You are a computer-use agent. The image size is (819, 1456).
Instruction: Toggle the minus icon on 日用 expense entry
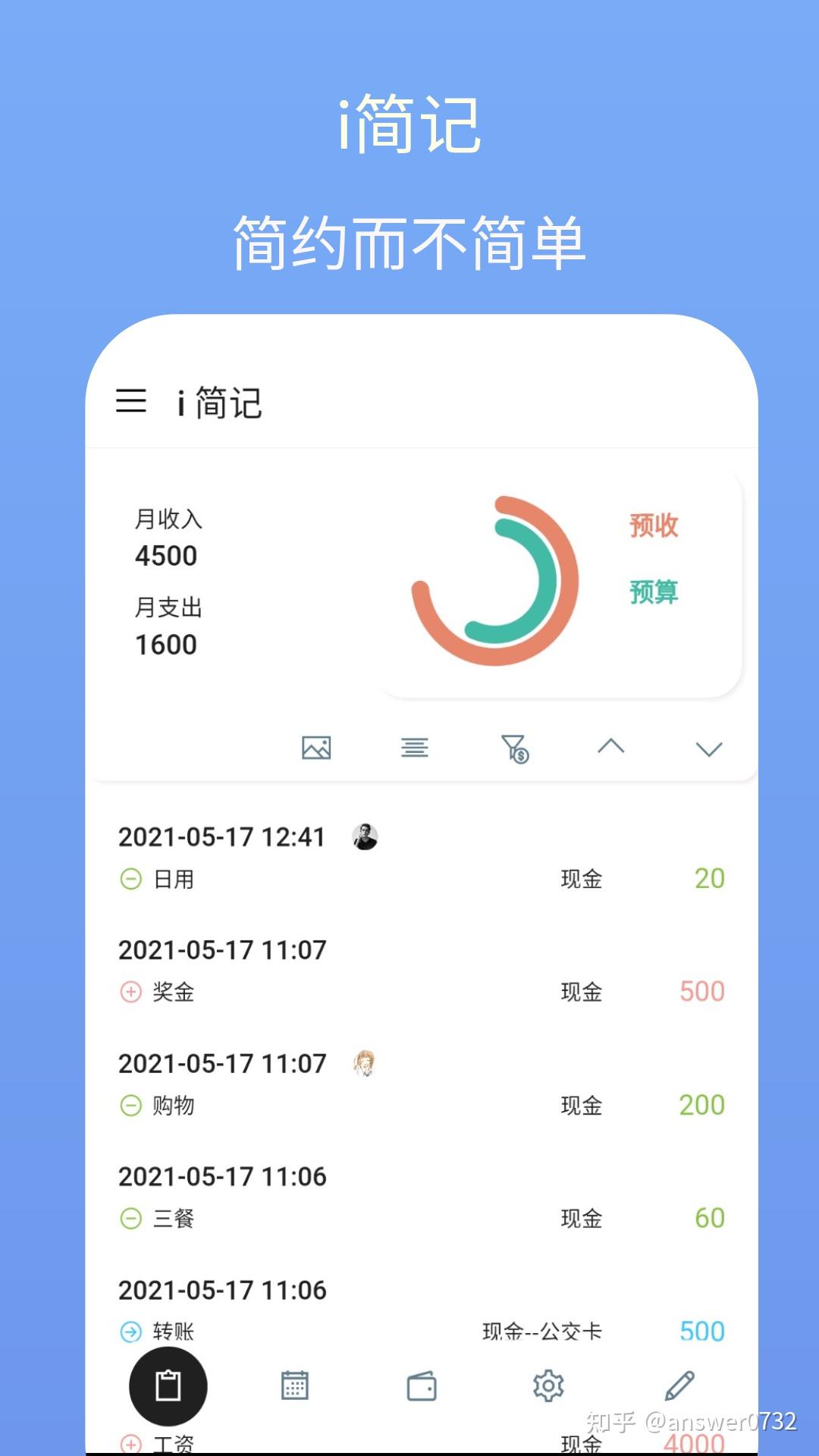(x=131, y=878)
